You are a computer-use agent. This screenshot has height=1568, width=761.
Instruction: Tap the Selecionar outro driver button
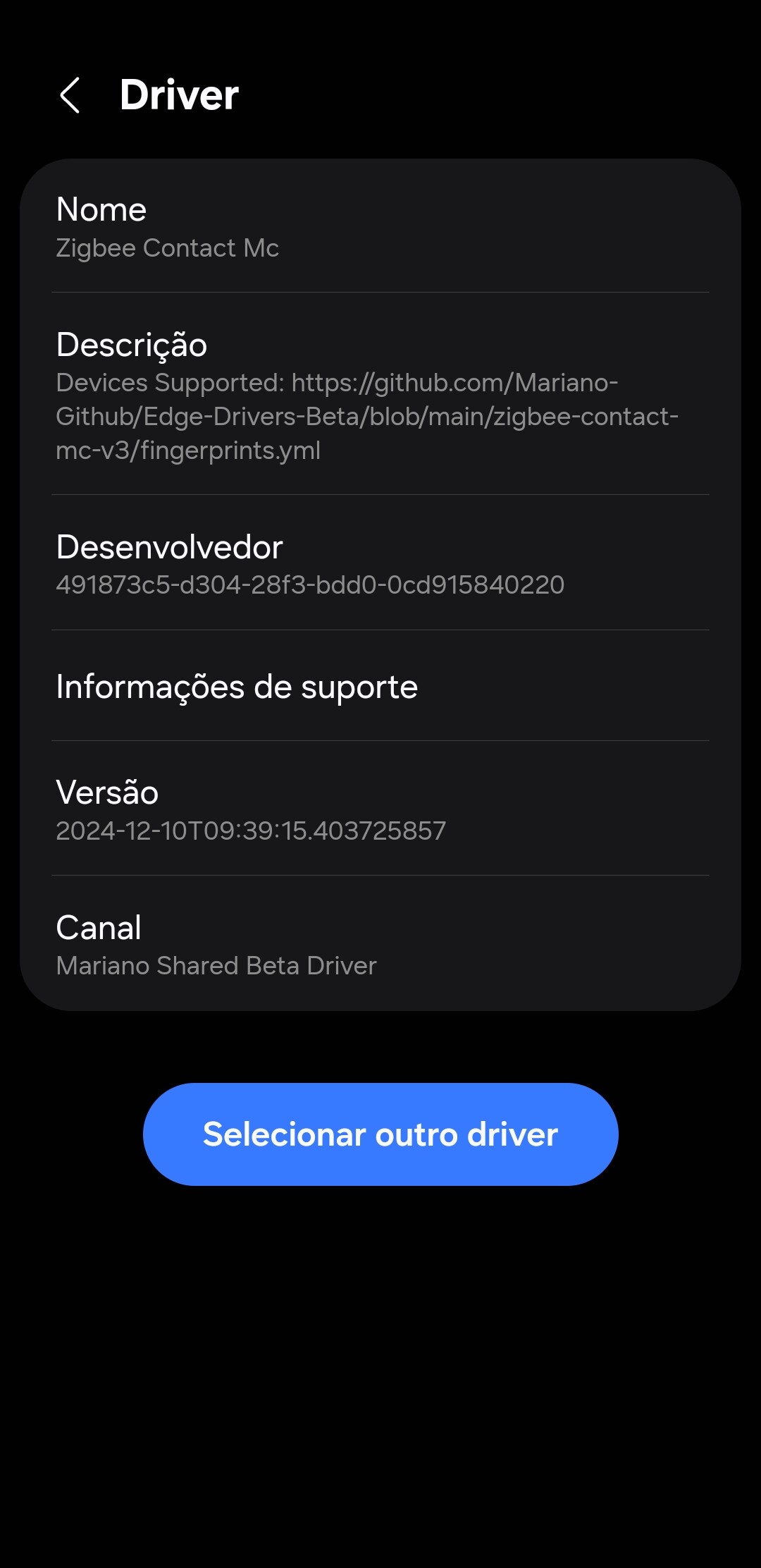[x=380, y=1134]
